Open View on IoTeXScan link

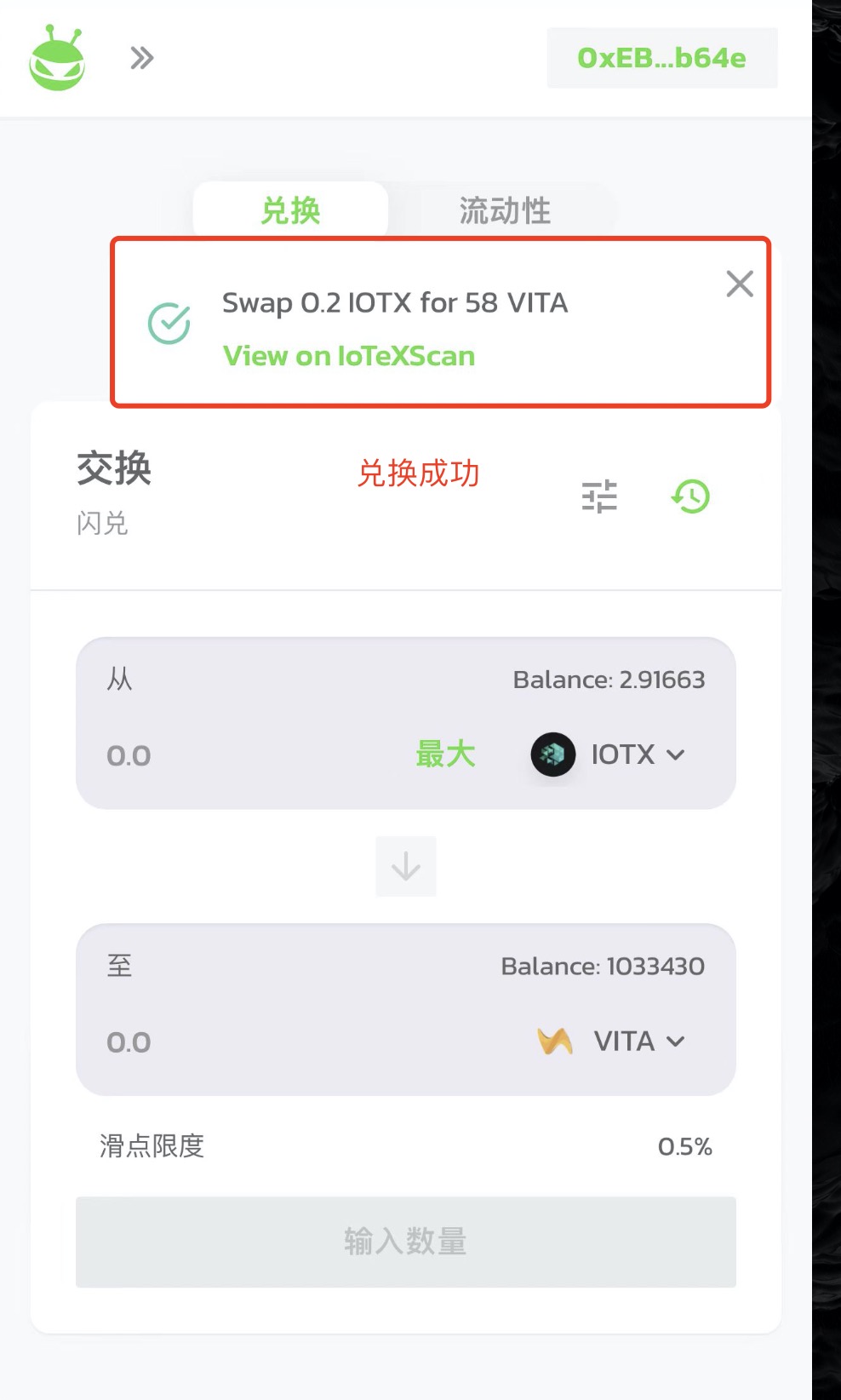(348, 356)
